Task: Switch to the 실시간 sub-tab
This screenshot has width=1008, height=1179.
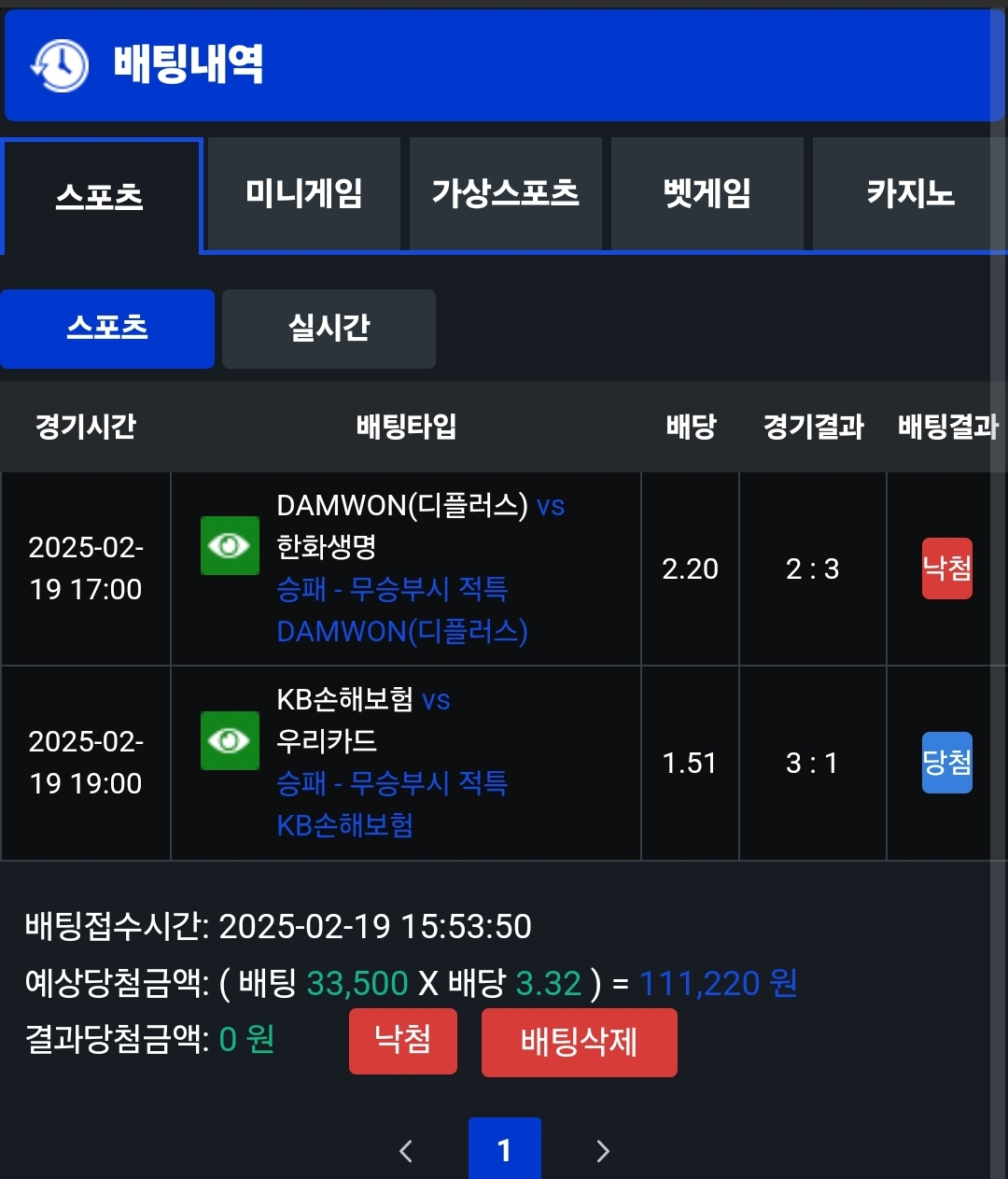Action: (x=329, y=329)
